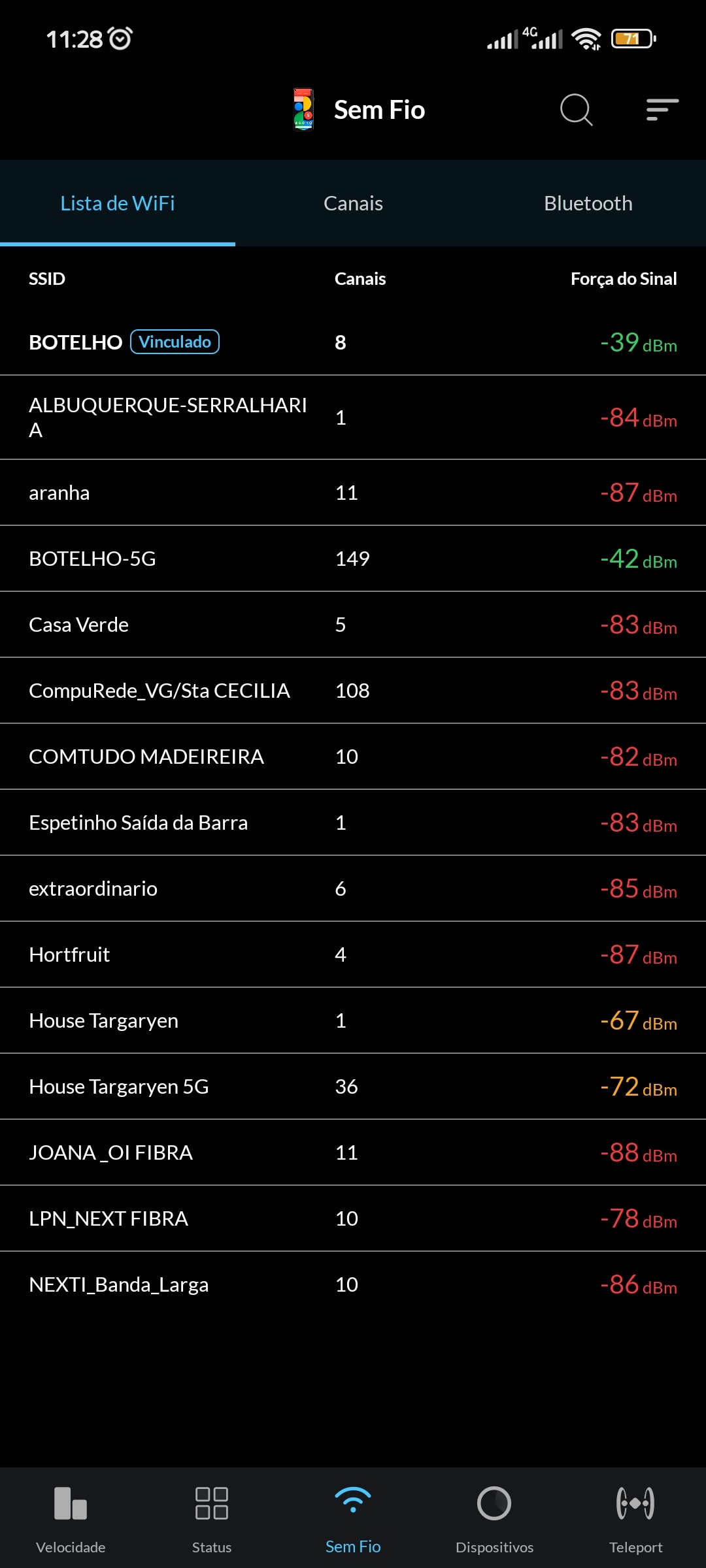Select the Lista de WiFi tab
Viewport: 706px width, 1568px height.
(118, 203)
